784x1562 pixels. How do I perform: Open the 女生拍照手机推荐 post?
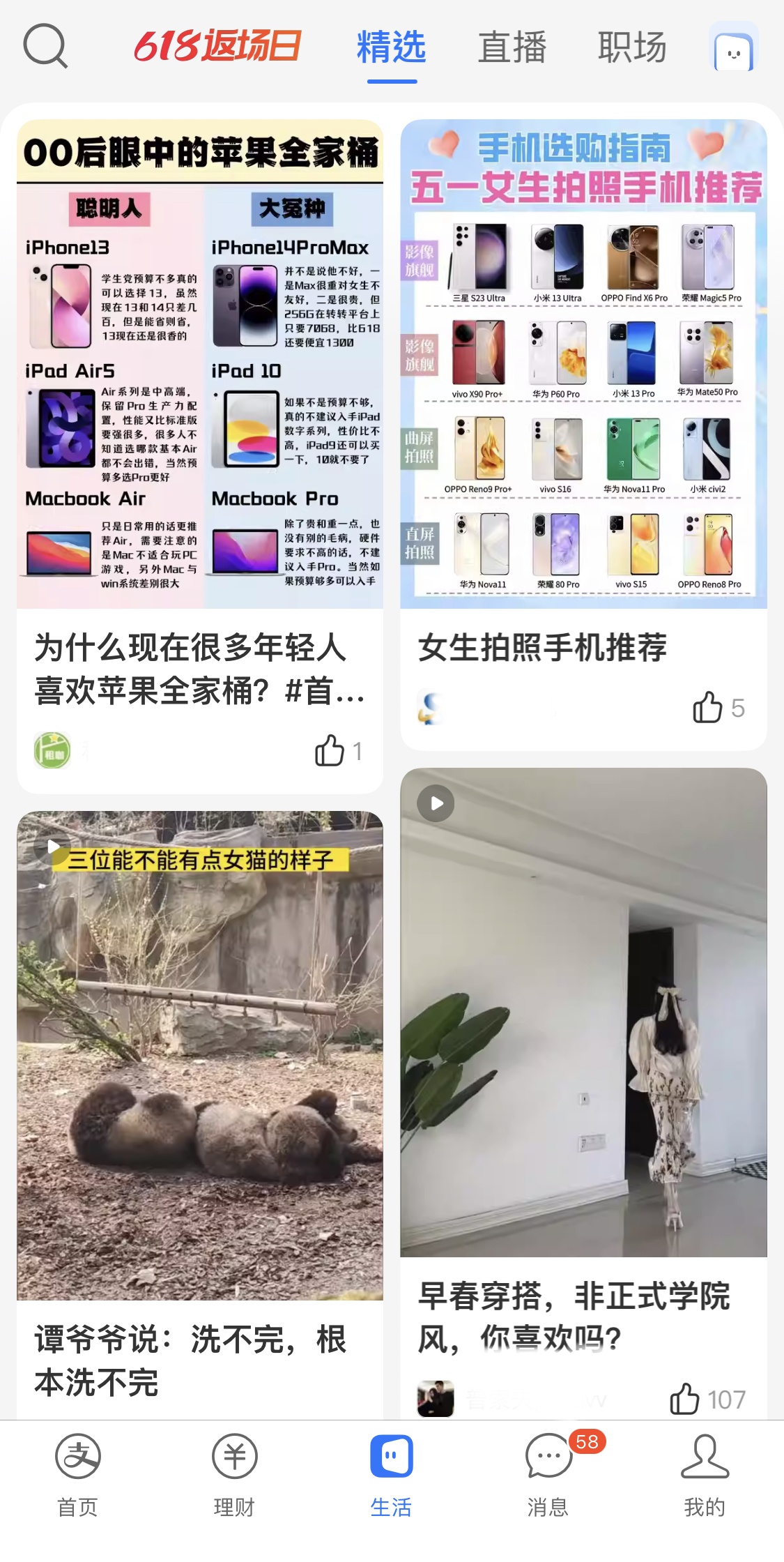point(583,363)
